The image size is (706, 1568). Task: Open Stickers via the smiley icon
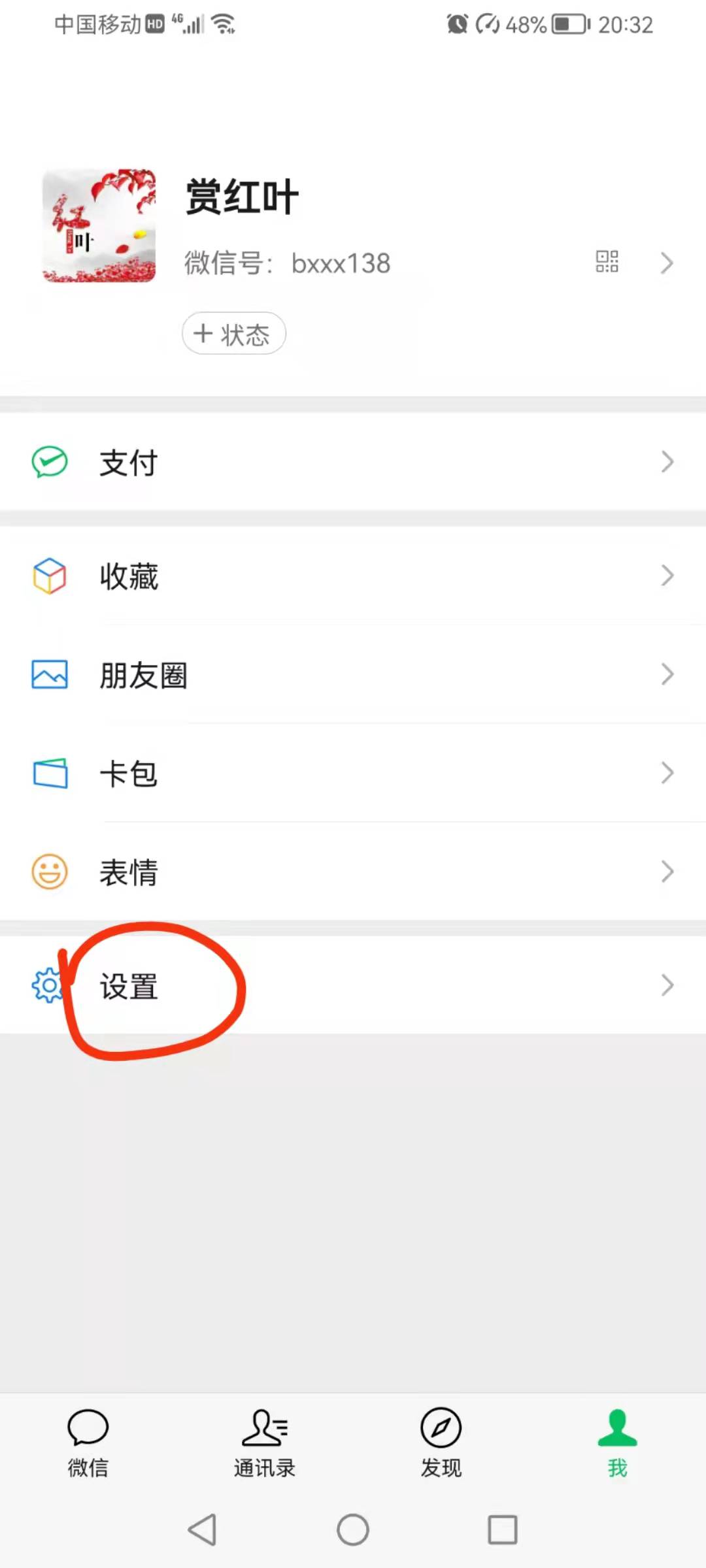[x=49, y=871]
